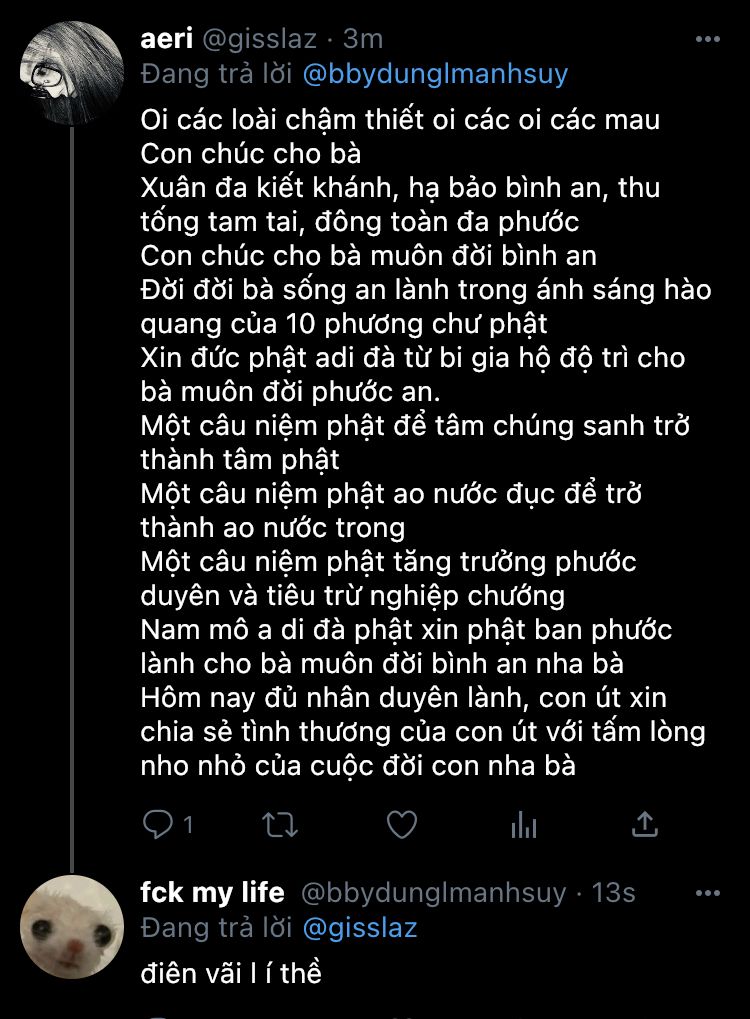
Task: Retweet aeri's tweet
Action: pyautogui.click(x=279, y=824)
